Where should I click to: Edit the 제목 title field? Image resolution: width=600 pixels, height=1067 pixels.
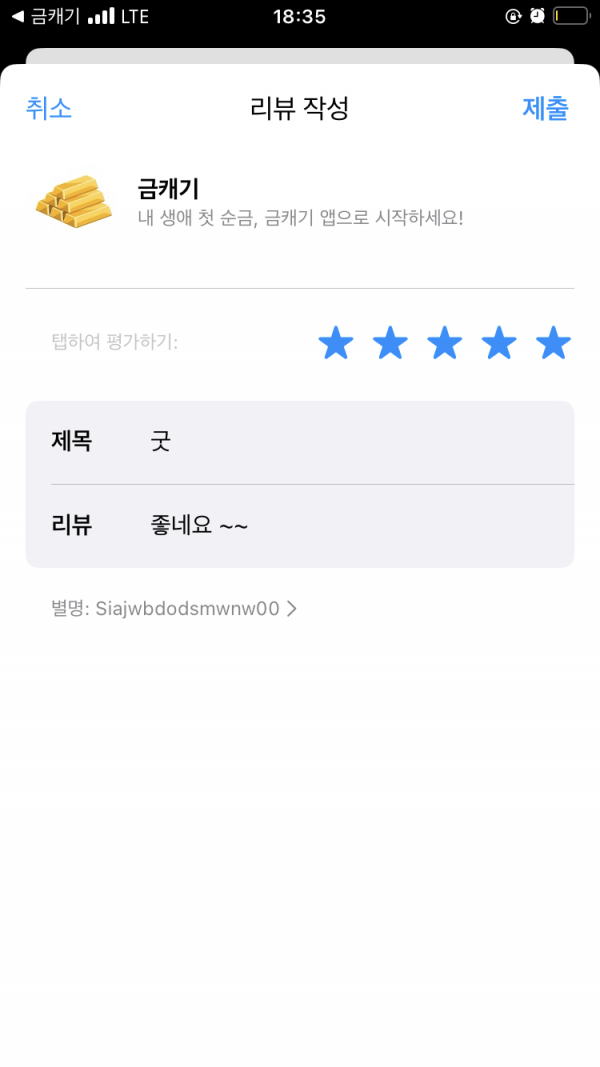[x=300, y=442]
